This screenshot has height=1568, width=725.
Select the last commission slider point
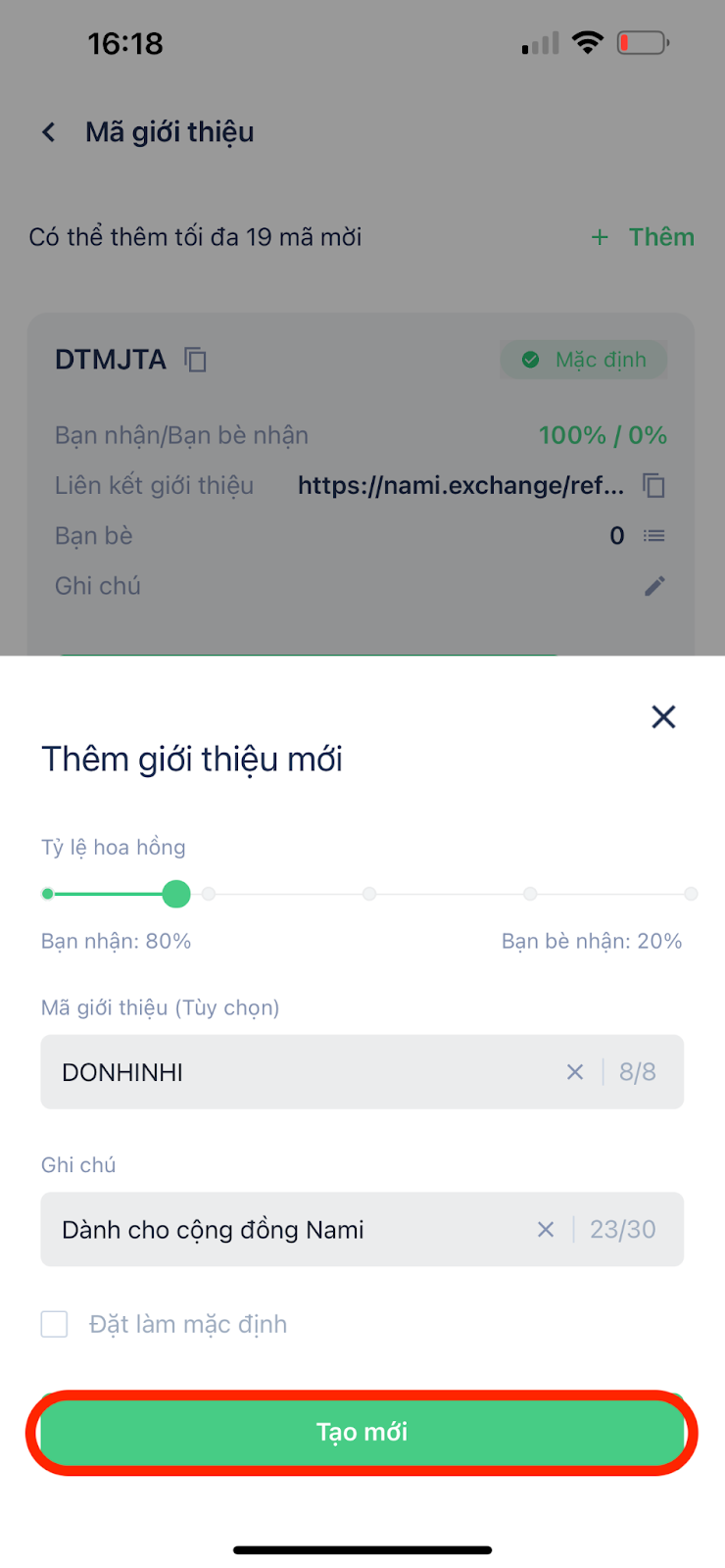click(691, 894)
